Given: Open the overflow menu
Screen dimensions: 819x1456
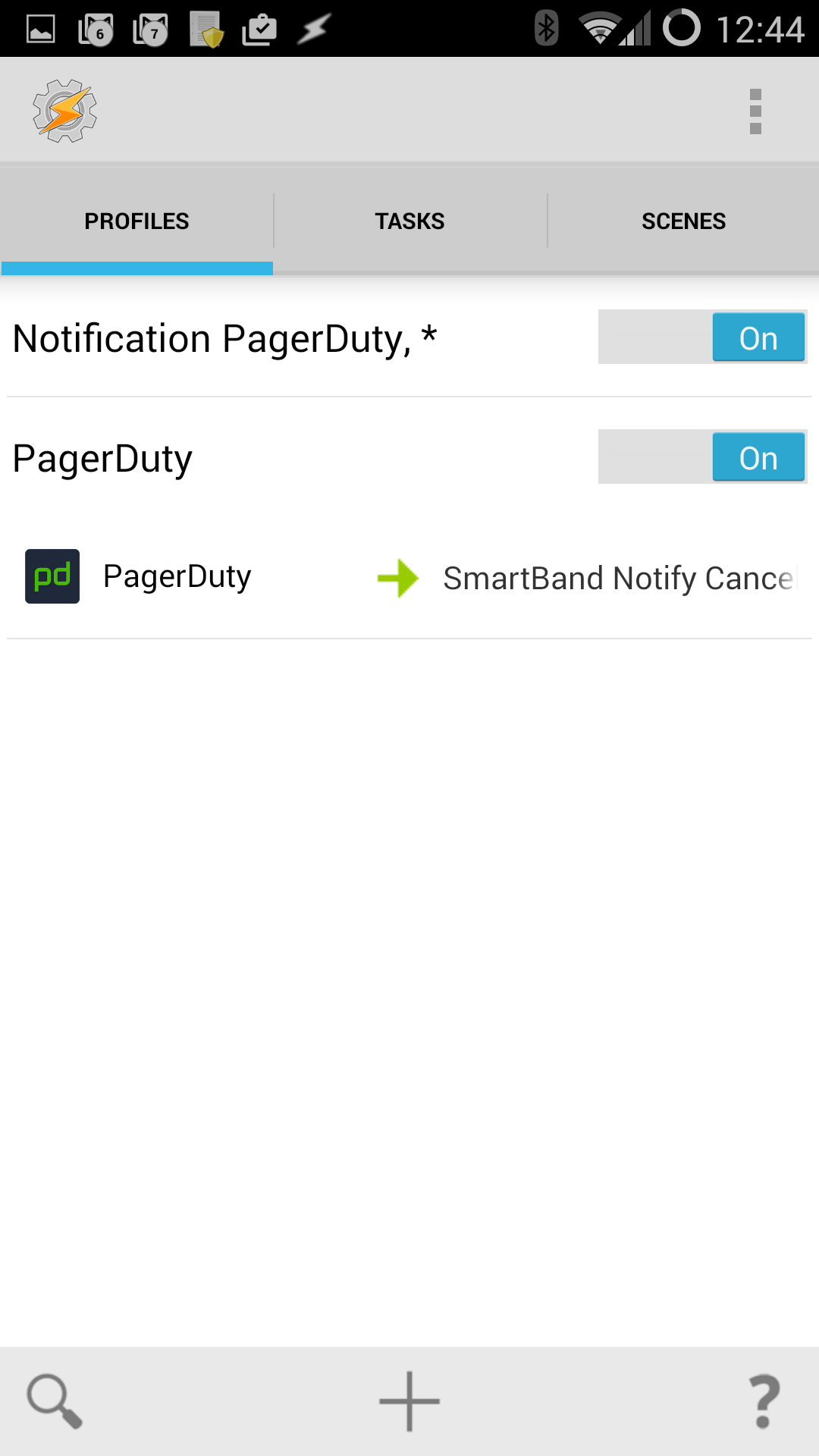Looking at the screenshot, I should 755,111.
